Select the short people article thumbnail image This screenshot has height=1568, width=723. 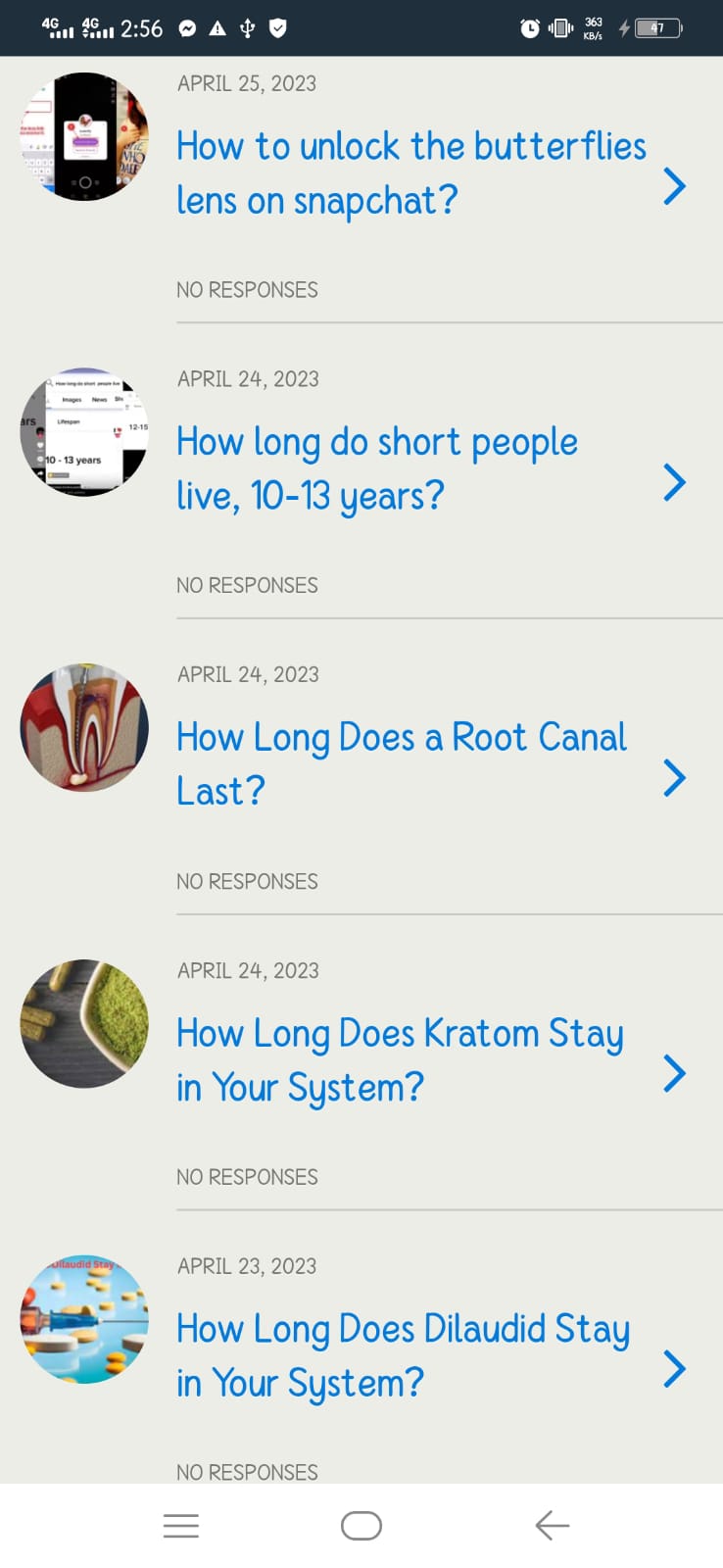click(84, 432)
